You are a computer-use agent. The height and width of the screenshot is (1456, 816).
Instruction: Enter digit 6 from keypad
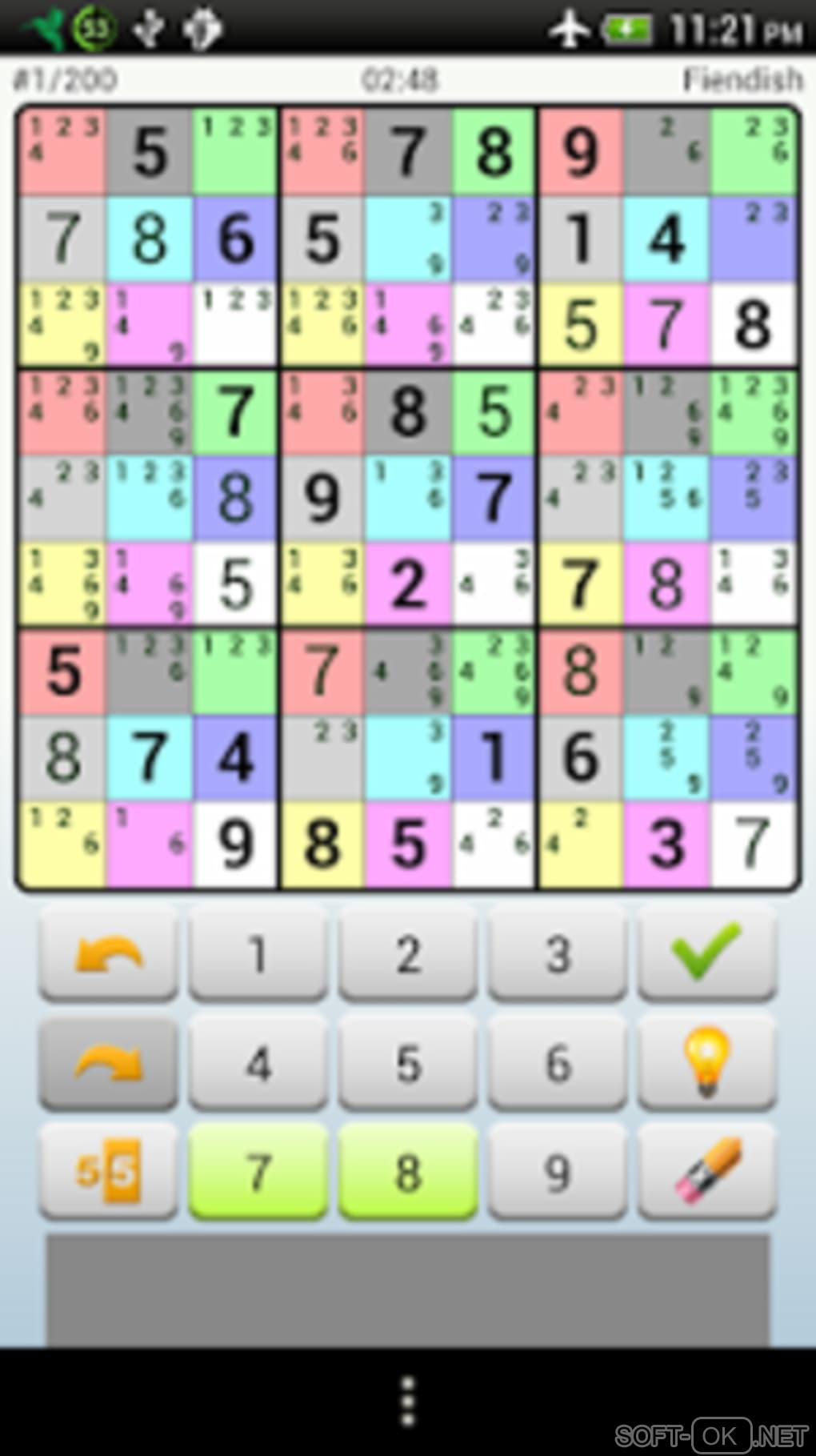pyautogui.click(x=558, y=1062)
